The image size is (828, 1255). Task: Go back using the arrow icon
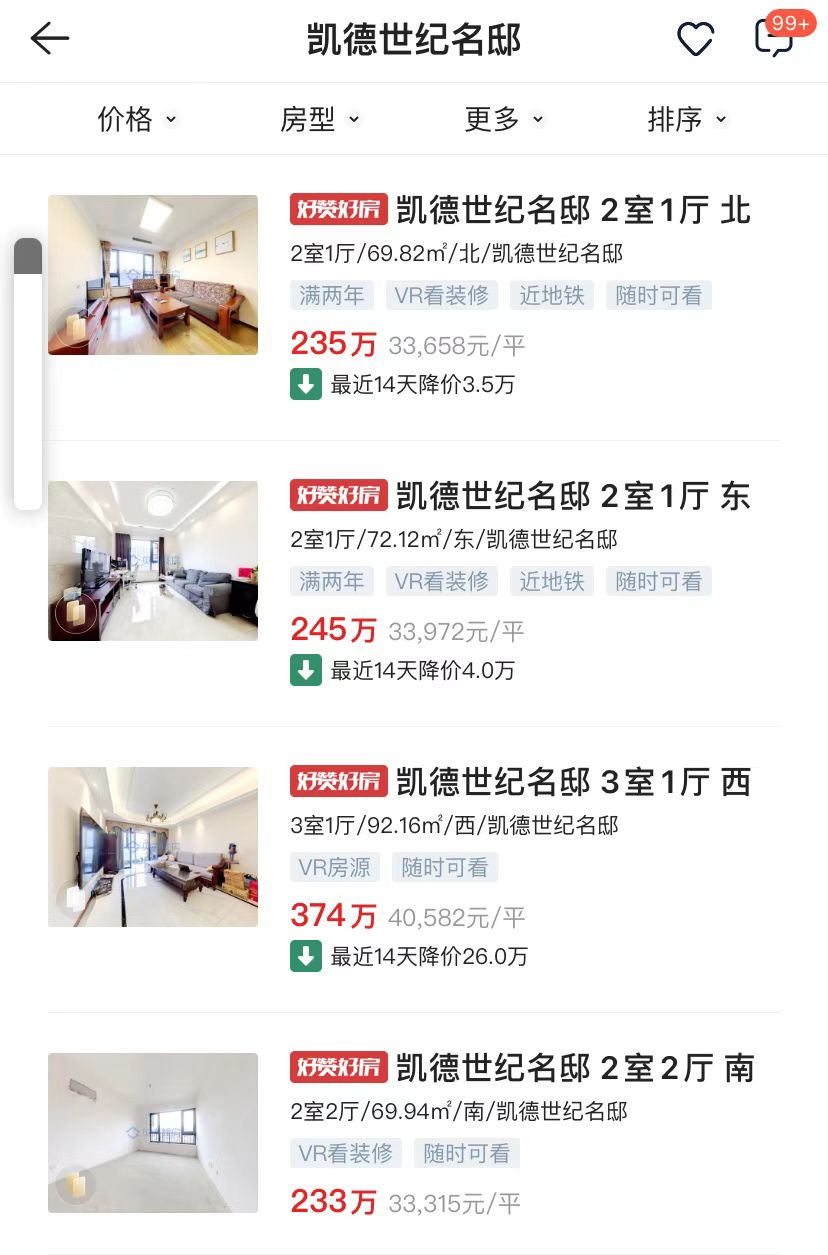click(x=49, y=40)
